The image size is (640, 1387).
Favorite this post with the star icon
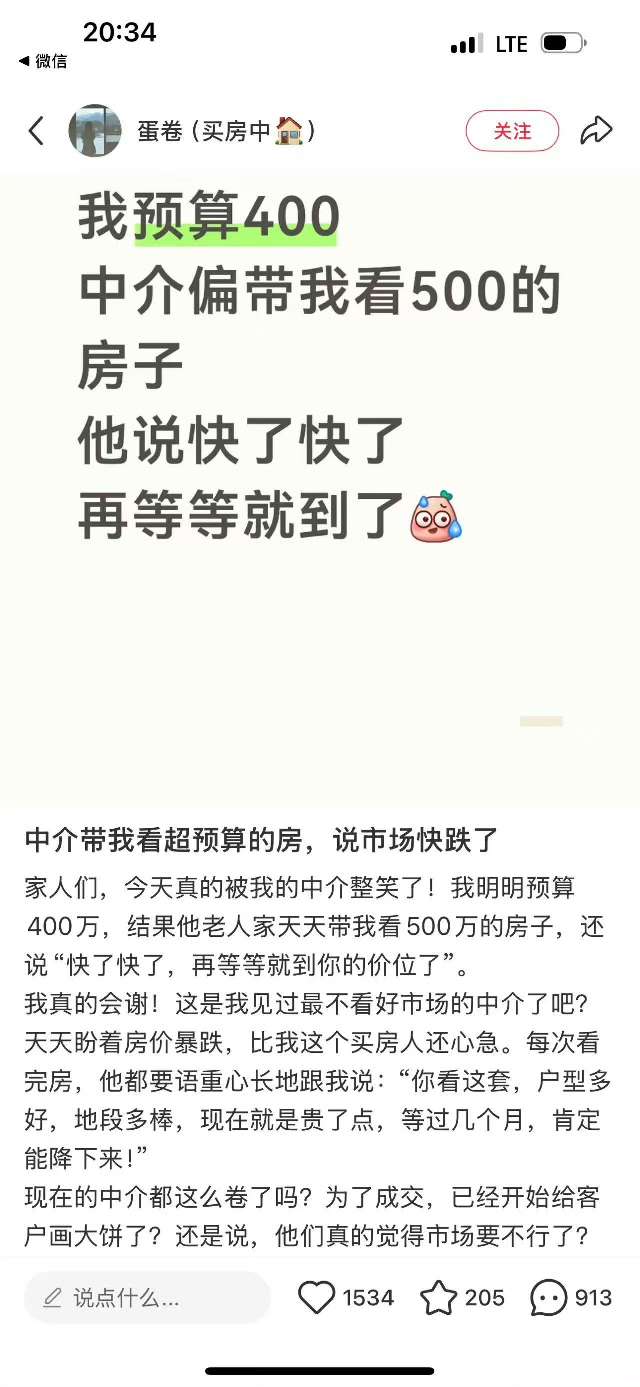[438, 1298]
